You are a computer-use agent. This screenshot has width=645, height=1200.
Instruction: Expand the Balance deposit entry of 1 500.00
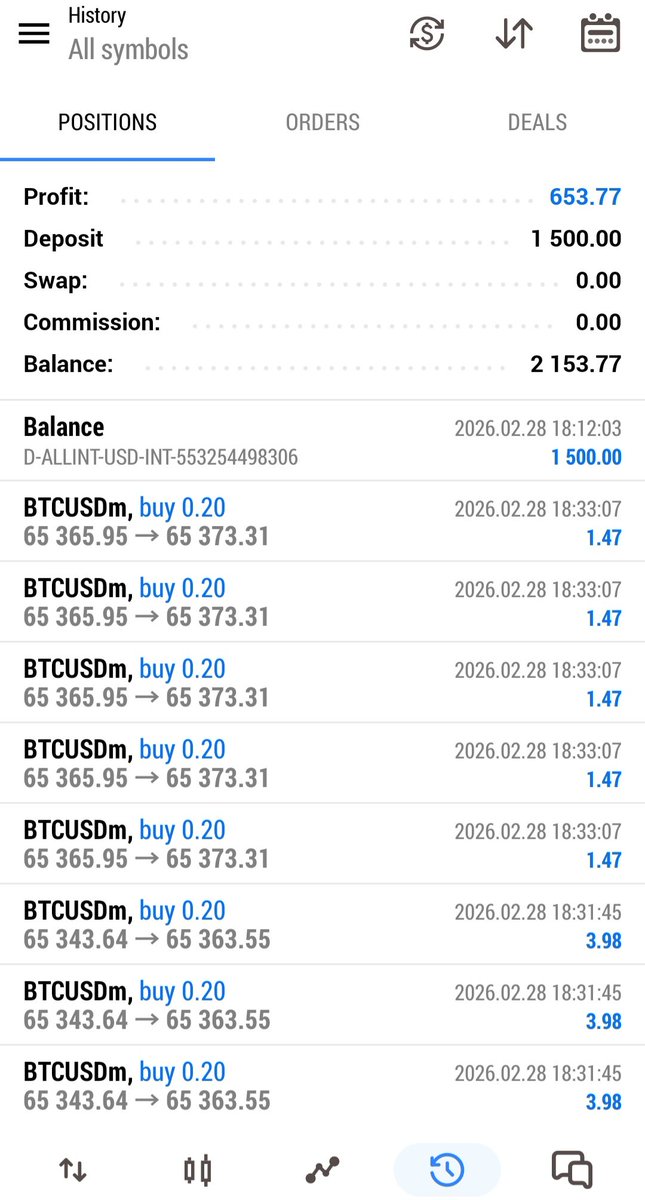[322, 441]
